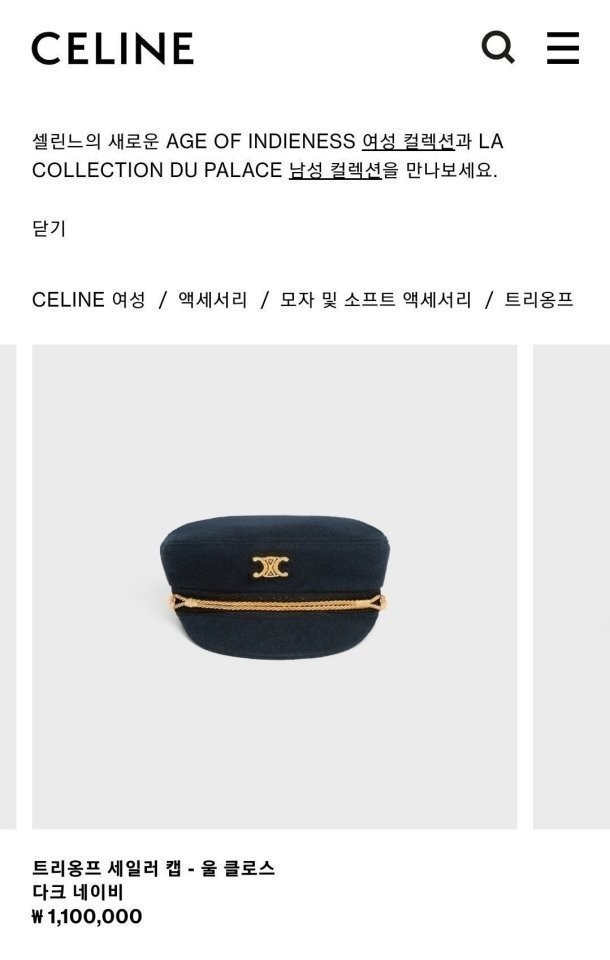Open the 여성 컬렉션 link
This screenshot has width=610, height=960.
click(x=408, y=141)
